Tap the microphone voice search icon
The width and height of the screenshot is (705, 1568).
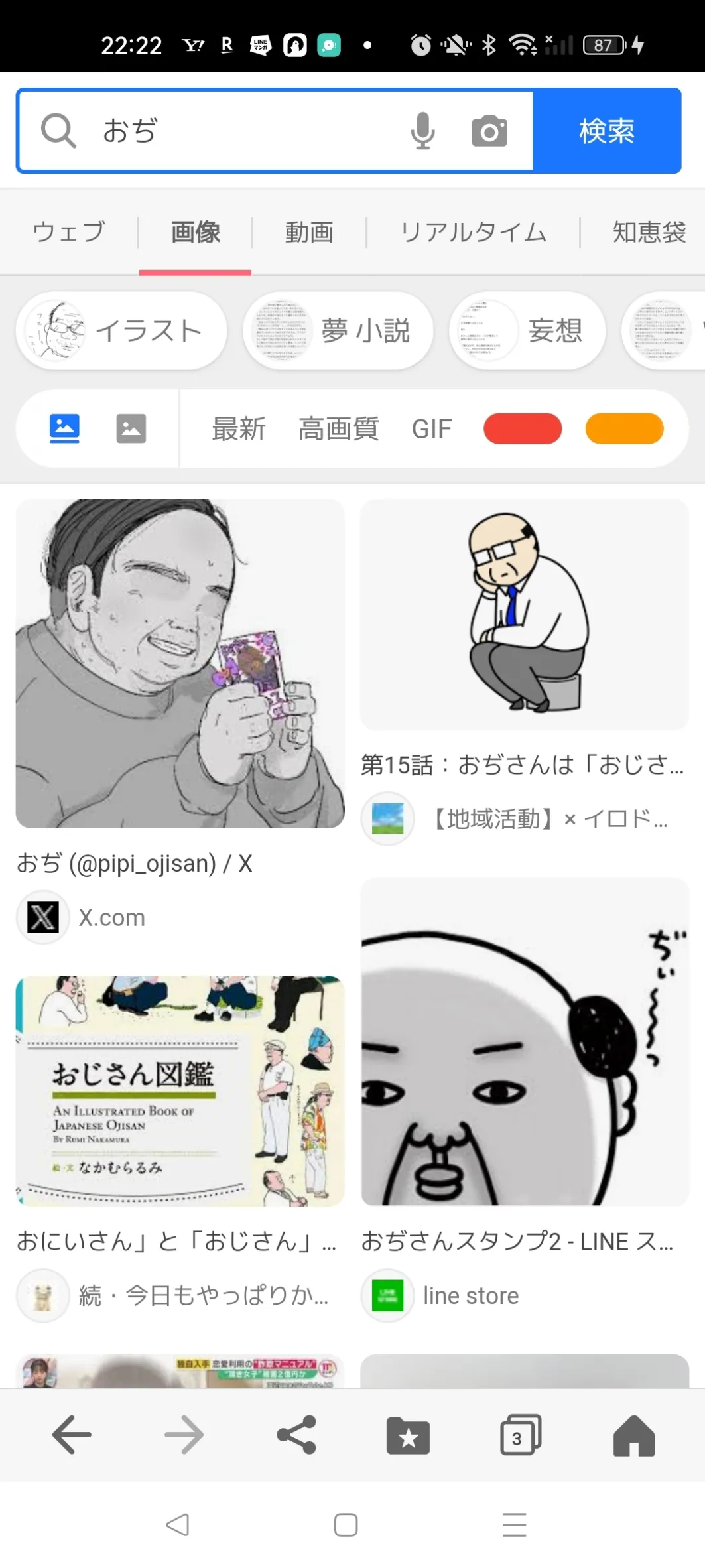pos(422,131)
